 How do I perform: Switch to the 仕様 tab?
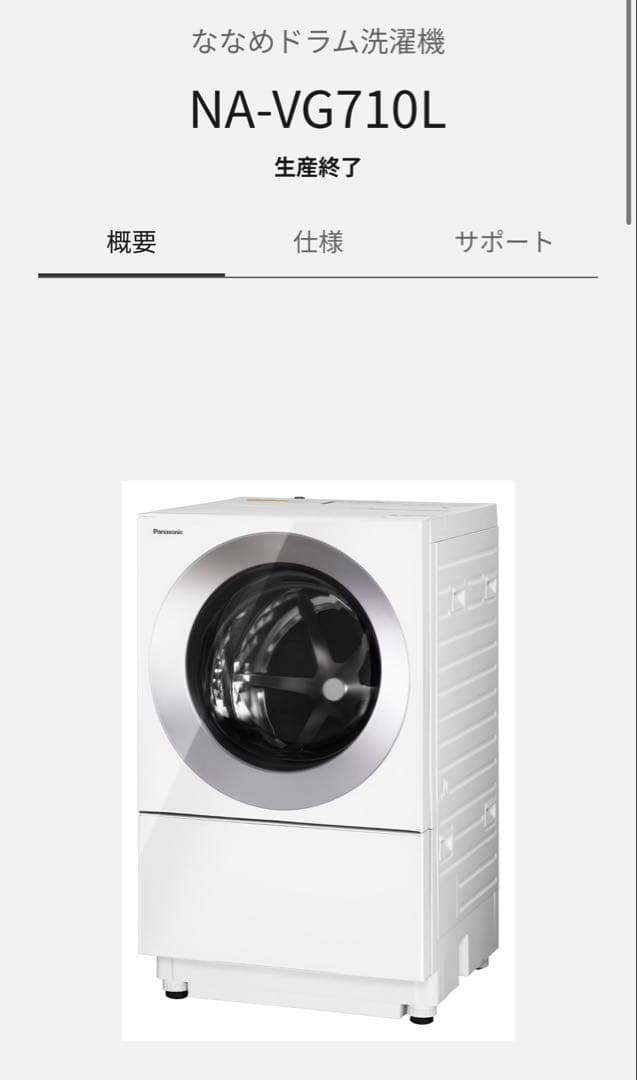[x=318, y=242]
